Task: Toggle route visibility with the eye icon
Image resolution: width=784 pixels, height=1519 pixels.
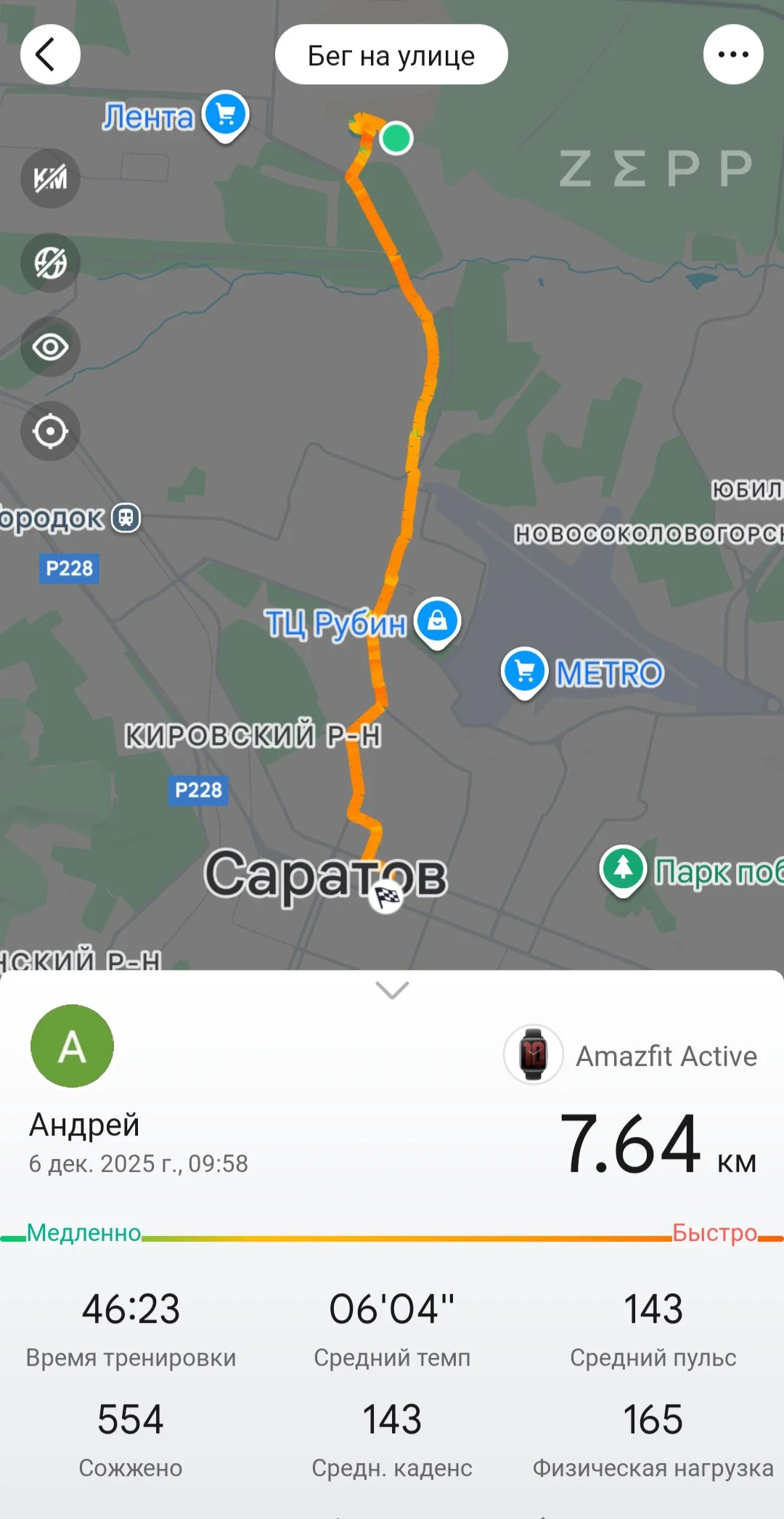Action: (x=49, y=346)
